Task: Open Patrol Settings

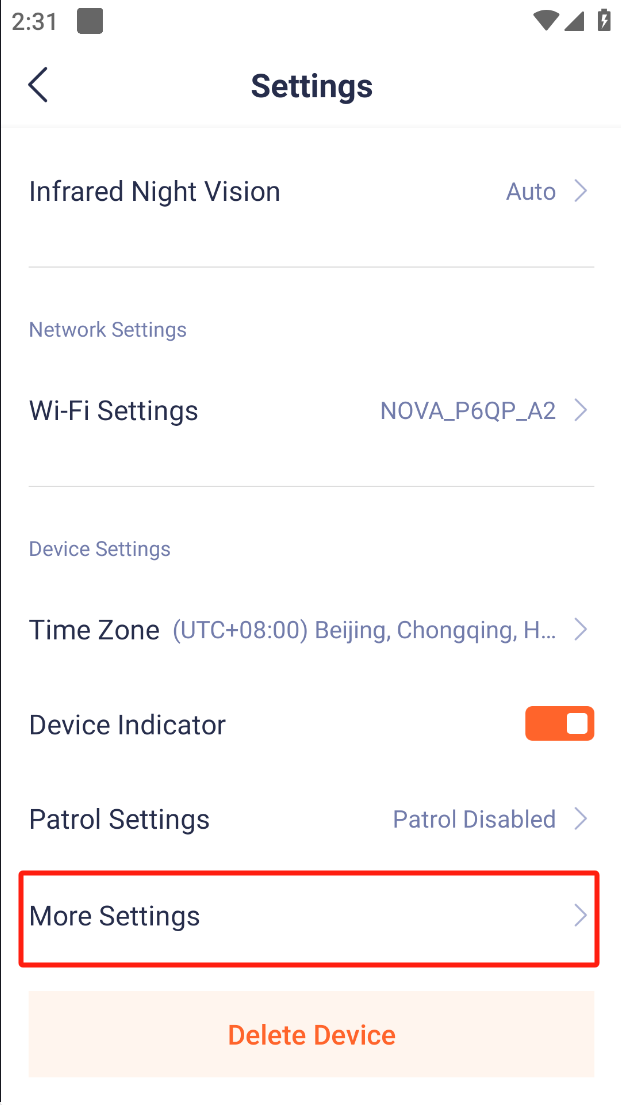Action: [310, 820]
